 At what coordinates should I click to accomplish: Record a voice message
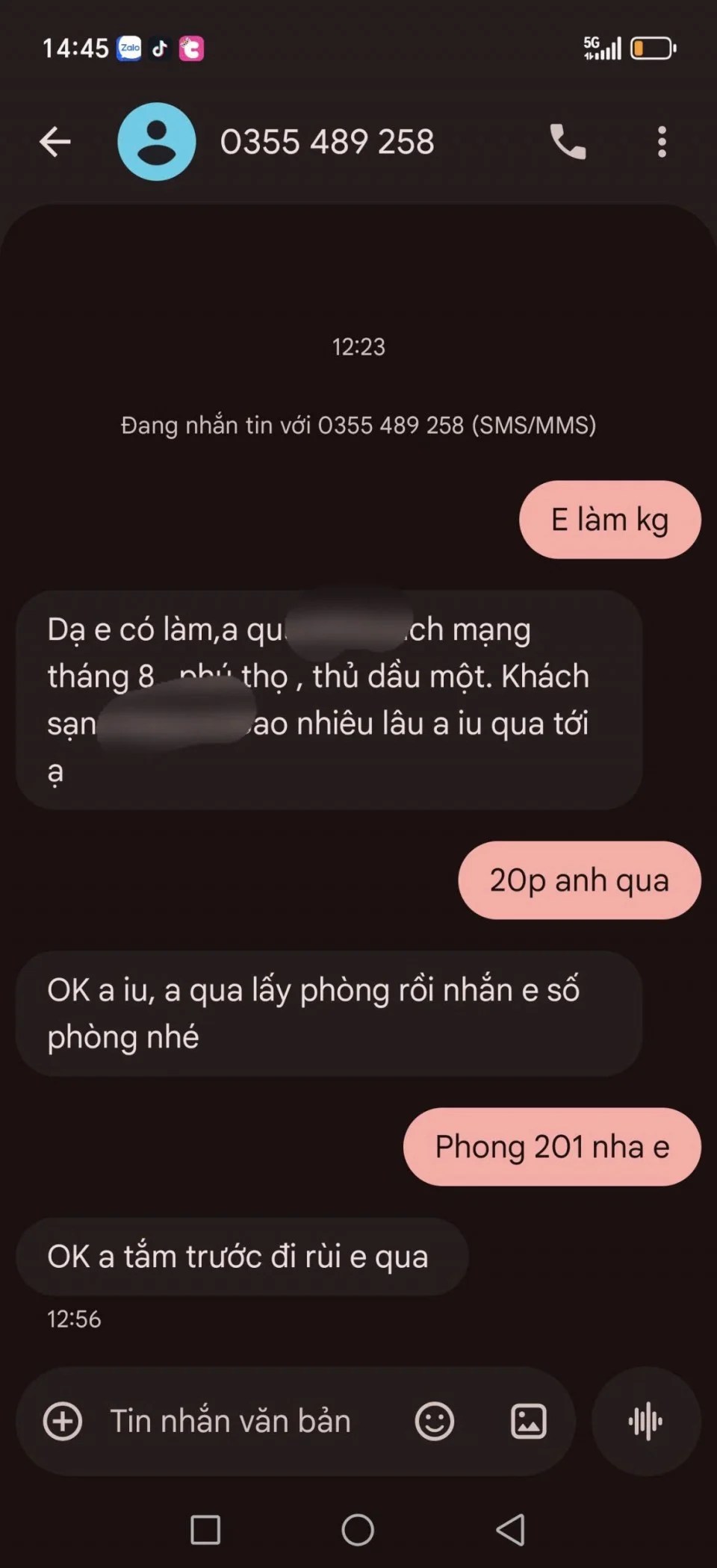click(x=646, y=1421)
